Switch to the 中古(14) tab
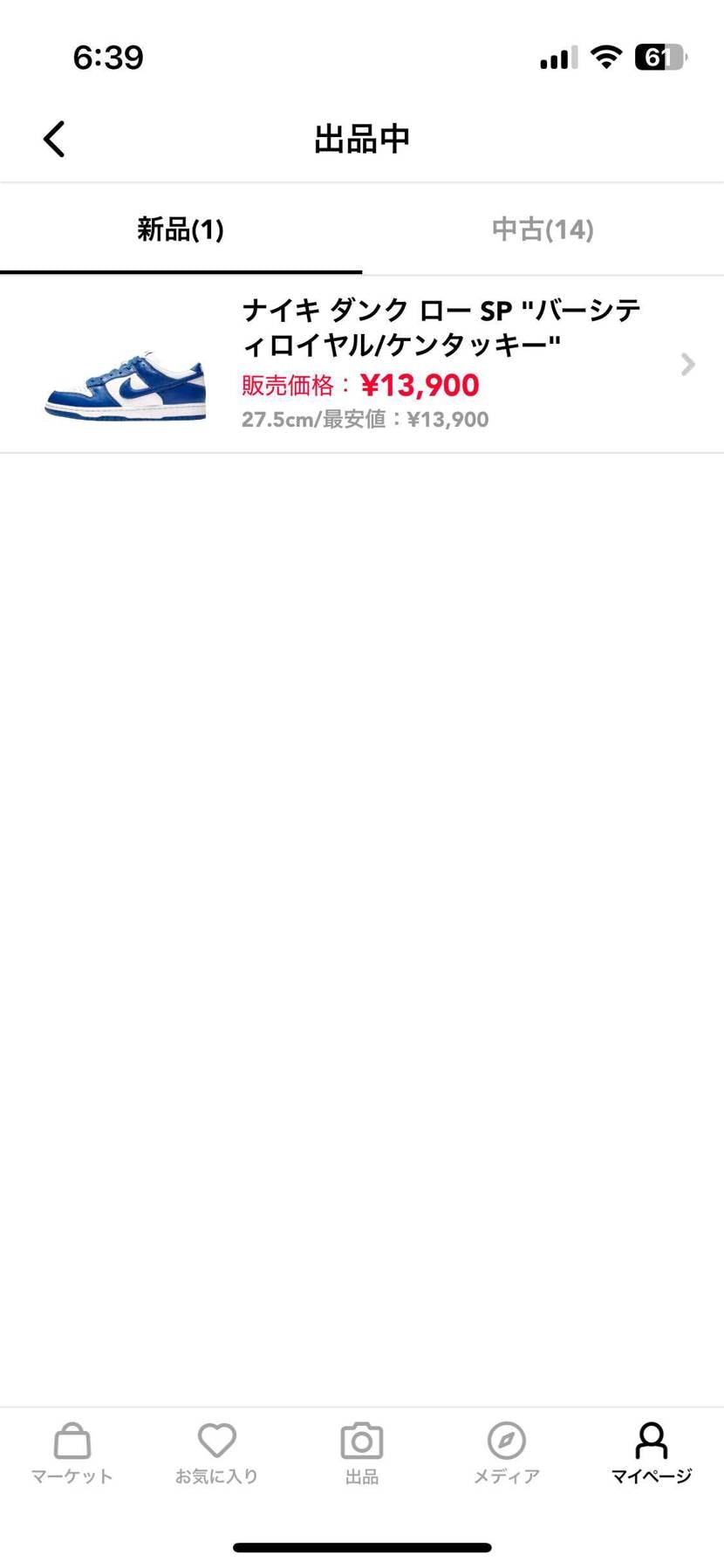 pyautogui.click(x=543, y=229)
